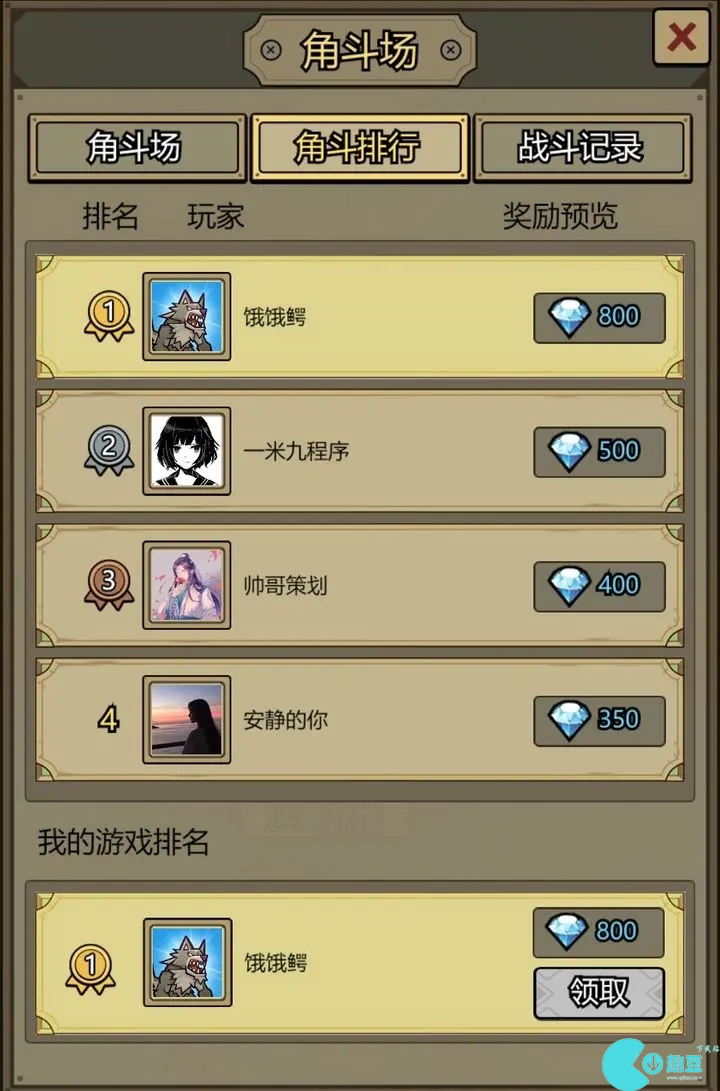Screen dimensions: 720x1091
Task: Select the 角斗排行 tab
Action: click(359, 148)
